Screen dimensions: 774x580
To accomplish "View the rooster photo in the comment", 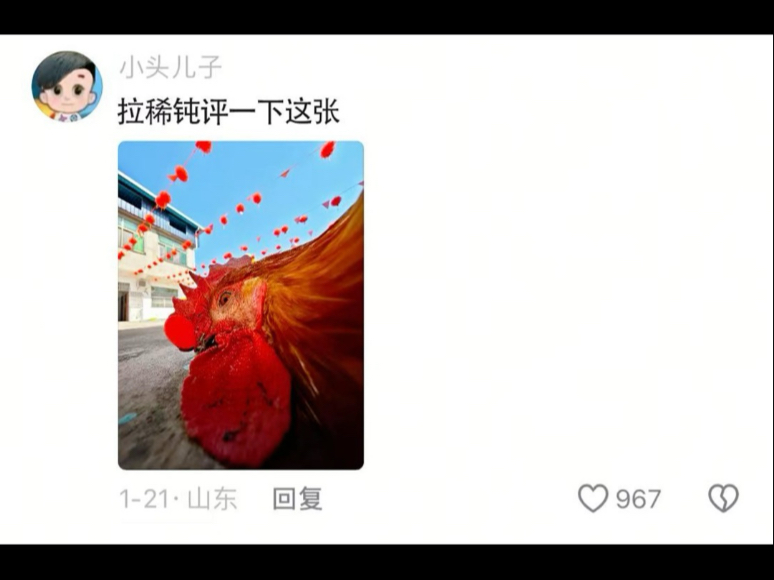I will coord(241,305).
